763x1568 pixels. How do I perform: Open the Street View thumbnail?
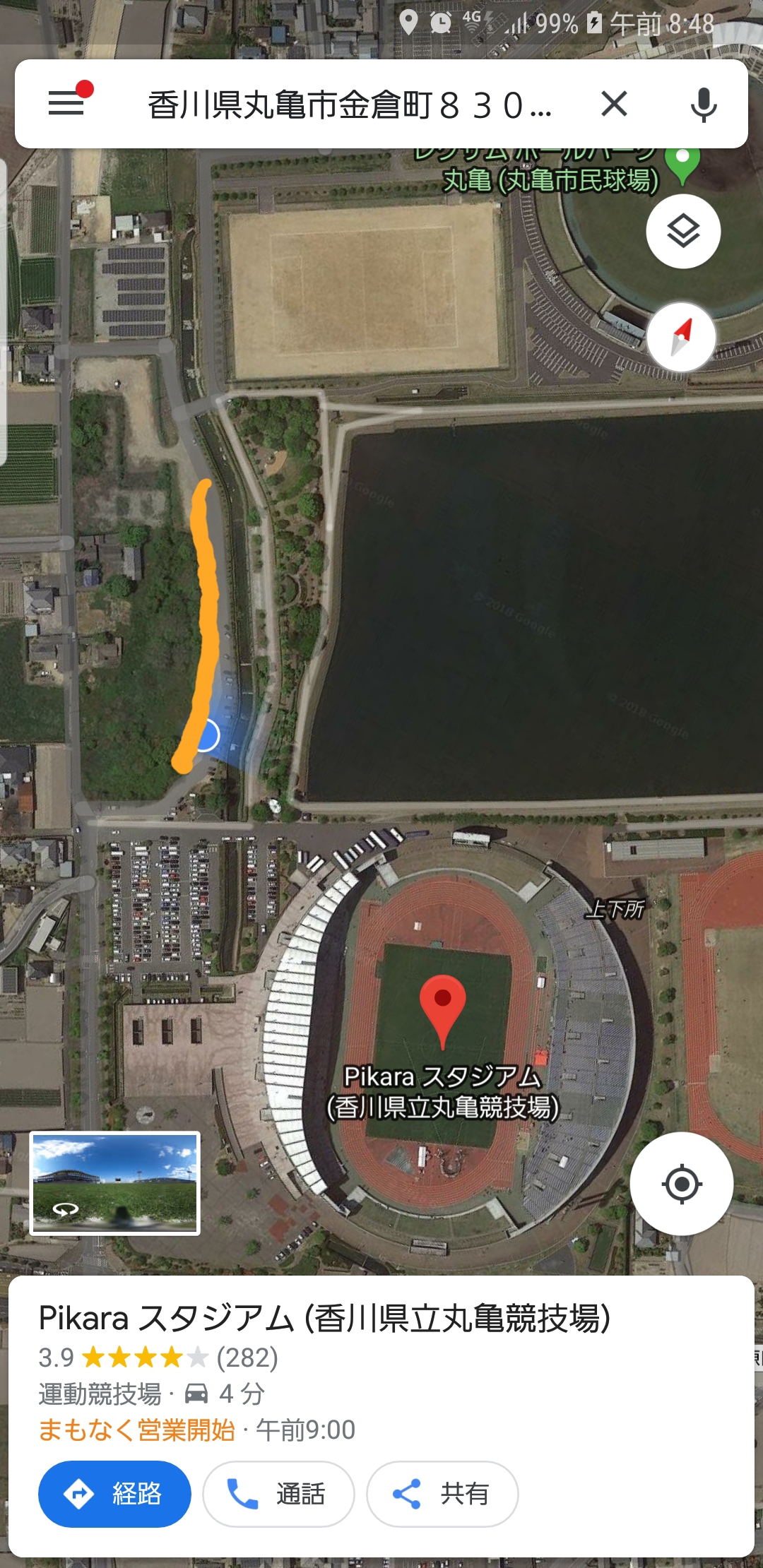click(x=115, y=1184)
